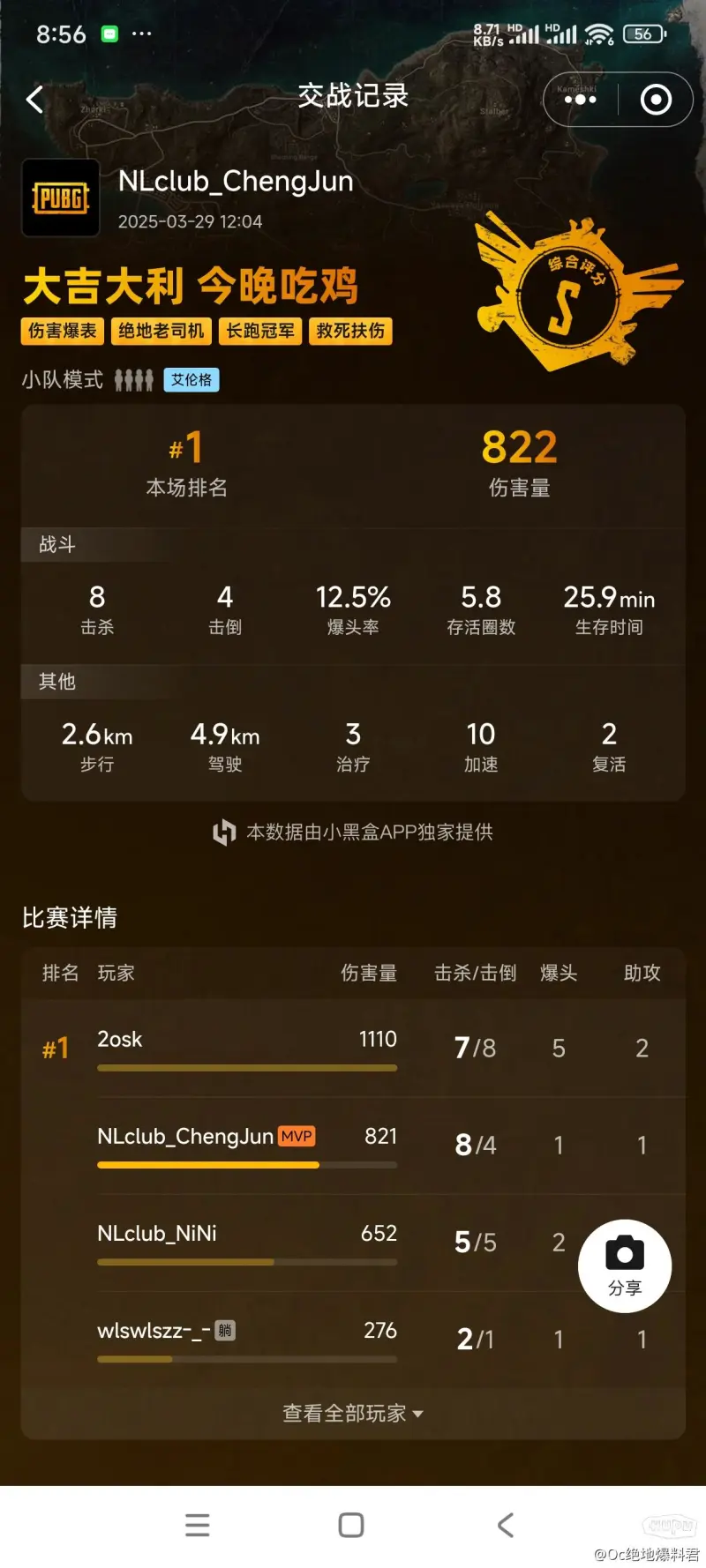Close the mini program with the circle button
Image resolution: width=706 pixels, height=1568 pixels.
tap(656, 100)
